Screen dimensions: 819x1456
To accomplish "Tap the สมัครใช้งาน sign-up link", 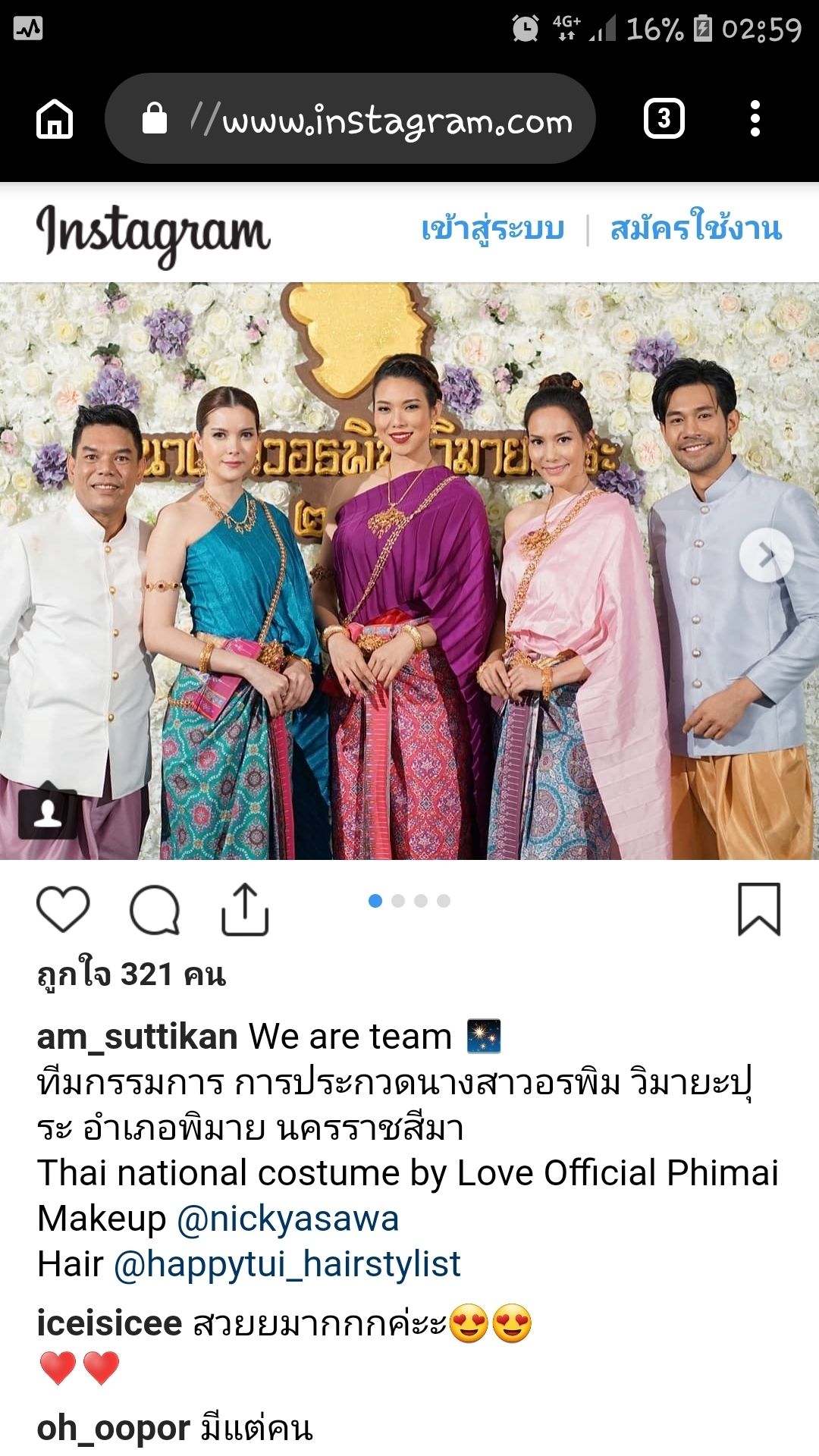I will tap(695, 229).
